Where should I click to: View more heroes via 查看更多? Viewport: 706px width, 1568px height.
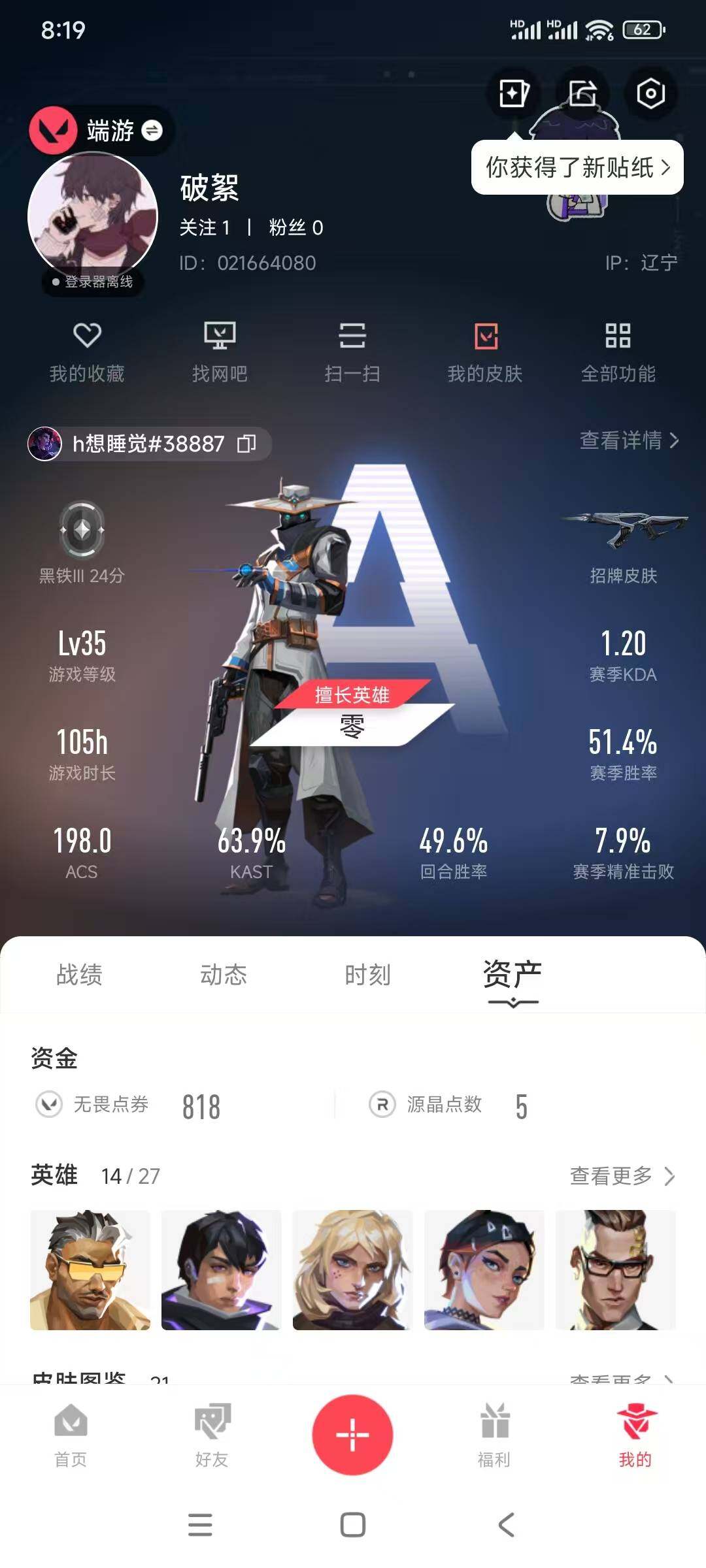622,1176
